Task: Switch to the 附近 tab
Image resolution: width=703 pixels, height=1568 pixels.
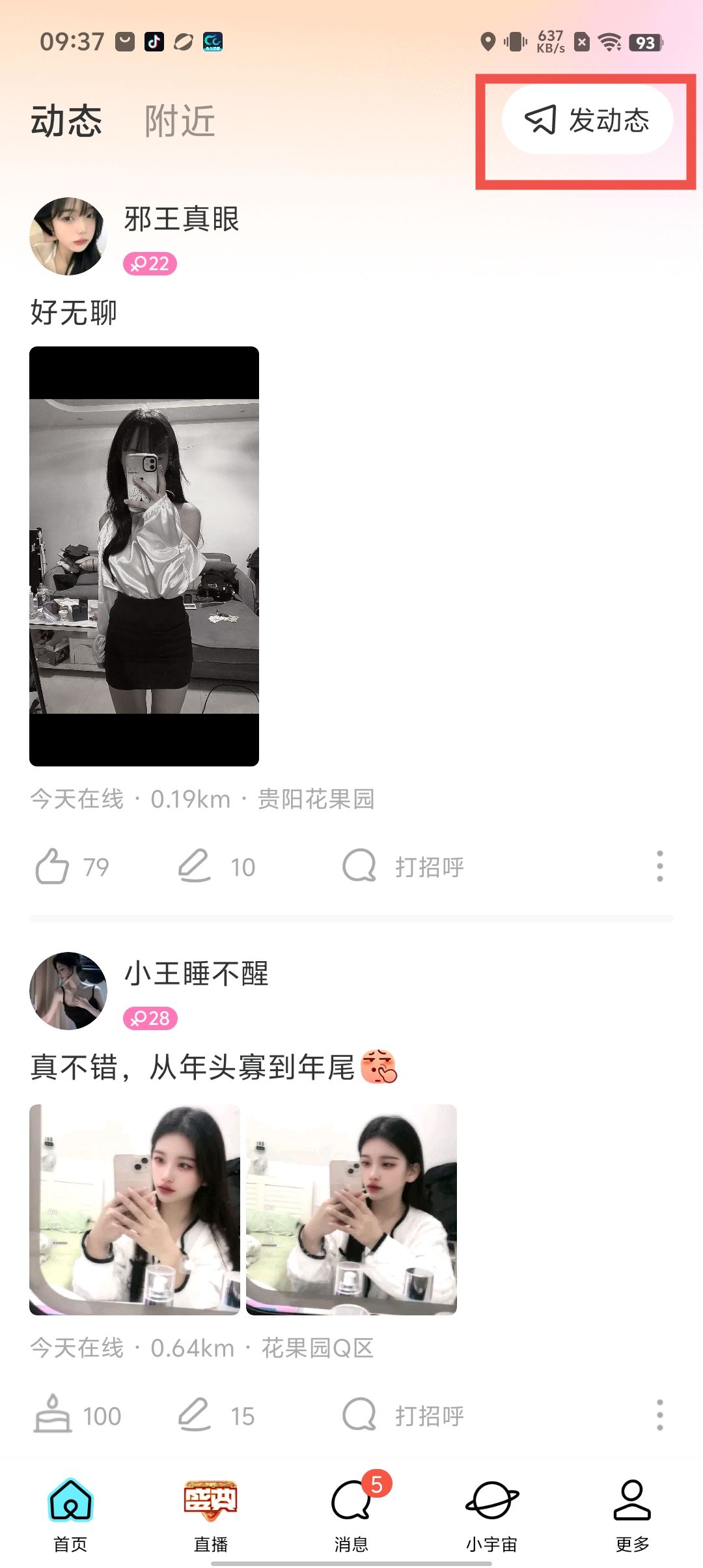Action: point(180,121)
